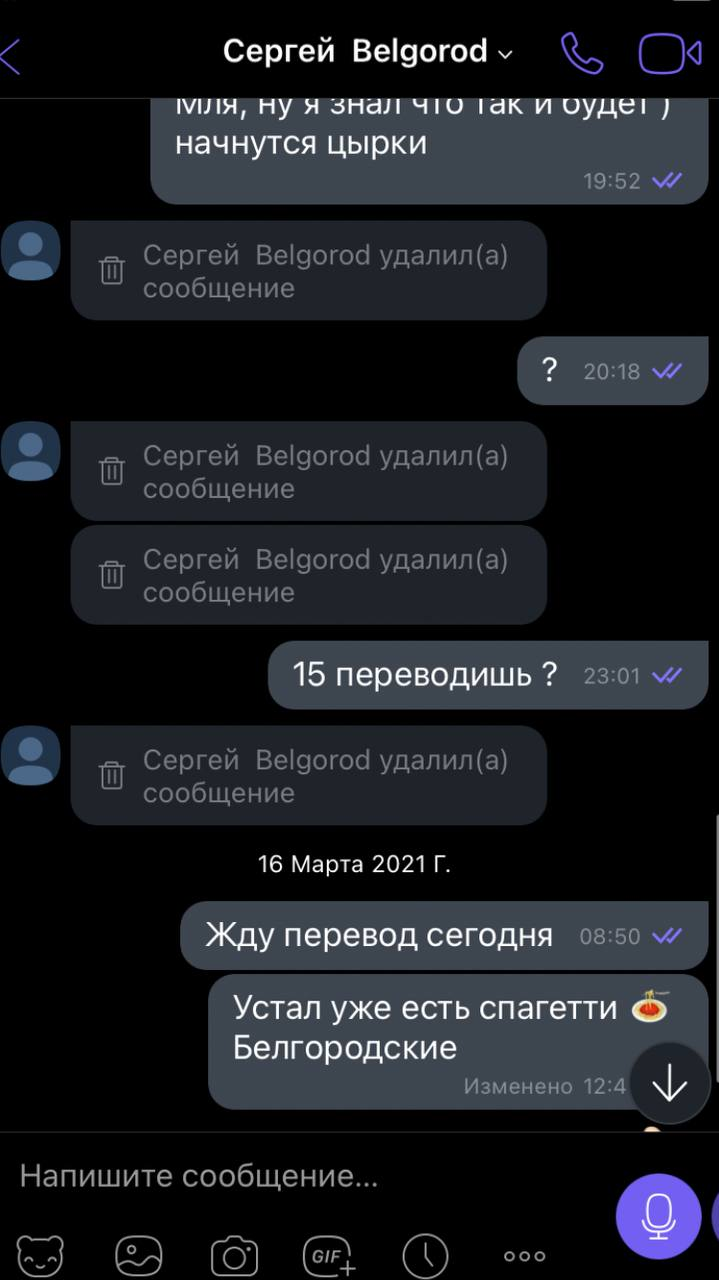Jump to latest message with down arrow
This screenshot has height=1280, width=719.
click(x=669, y=1084)
